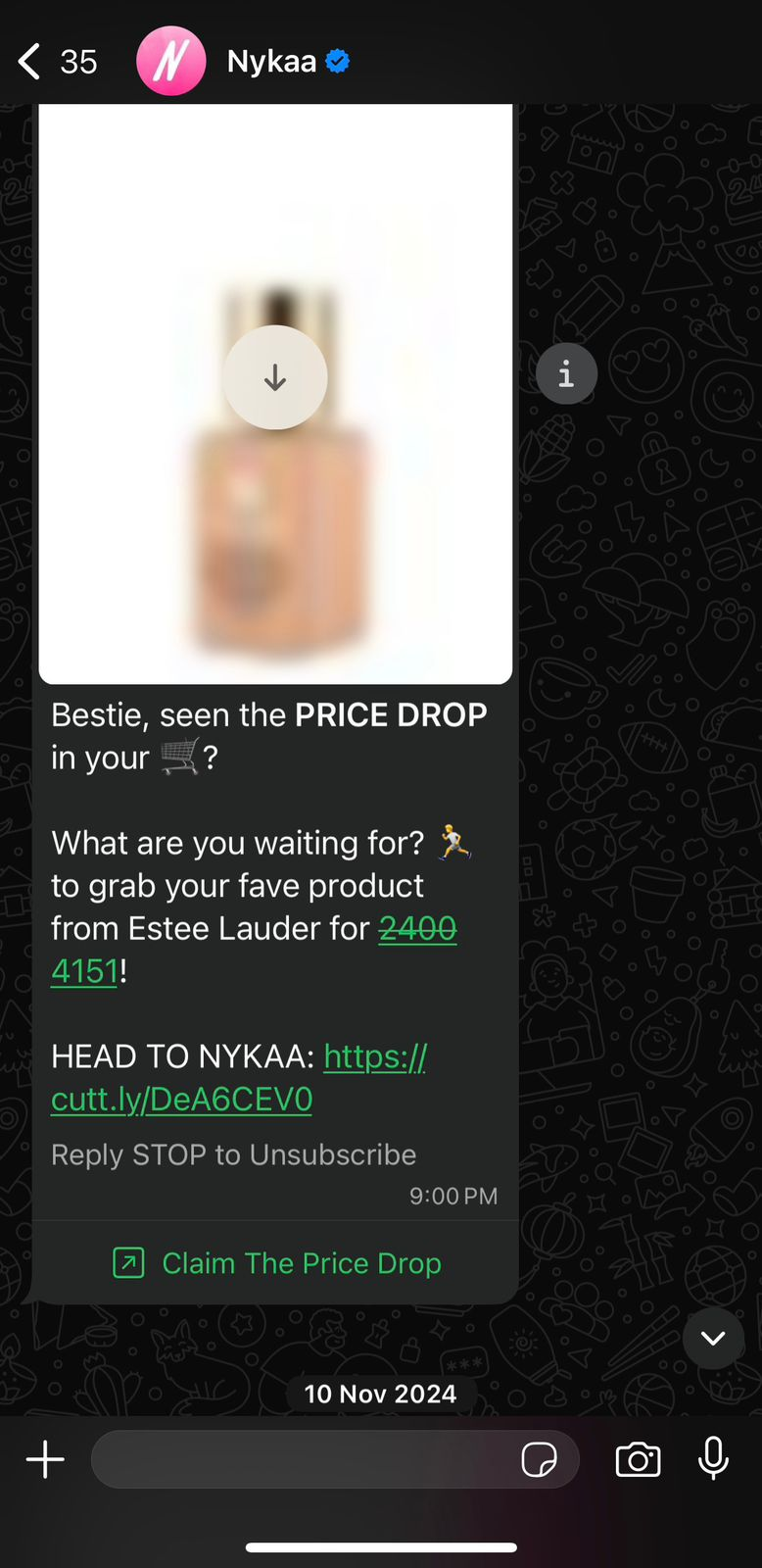Open the cutt.ly link in the message
Screen dimensions: 762x1568
pos(181,1099)
